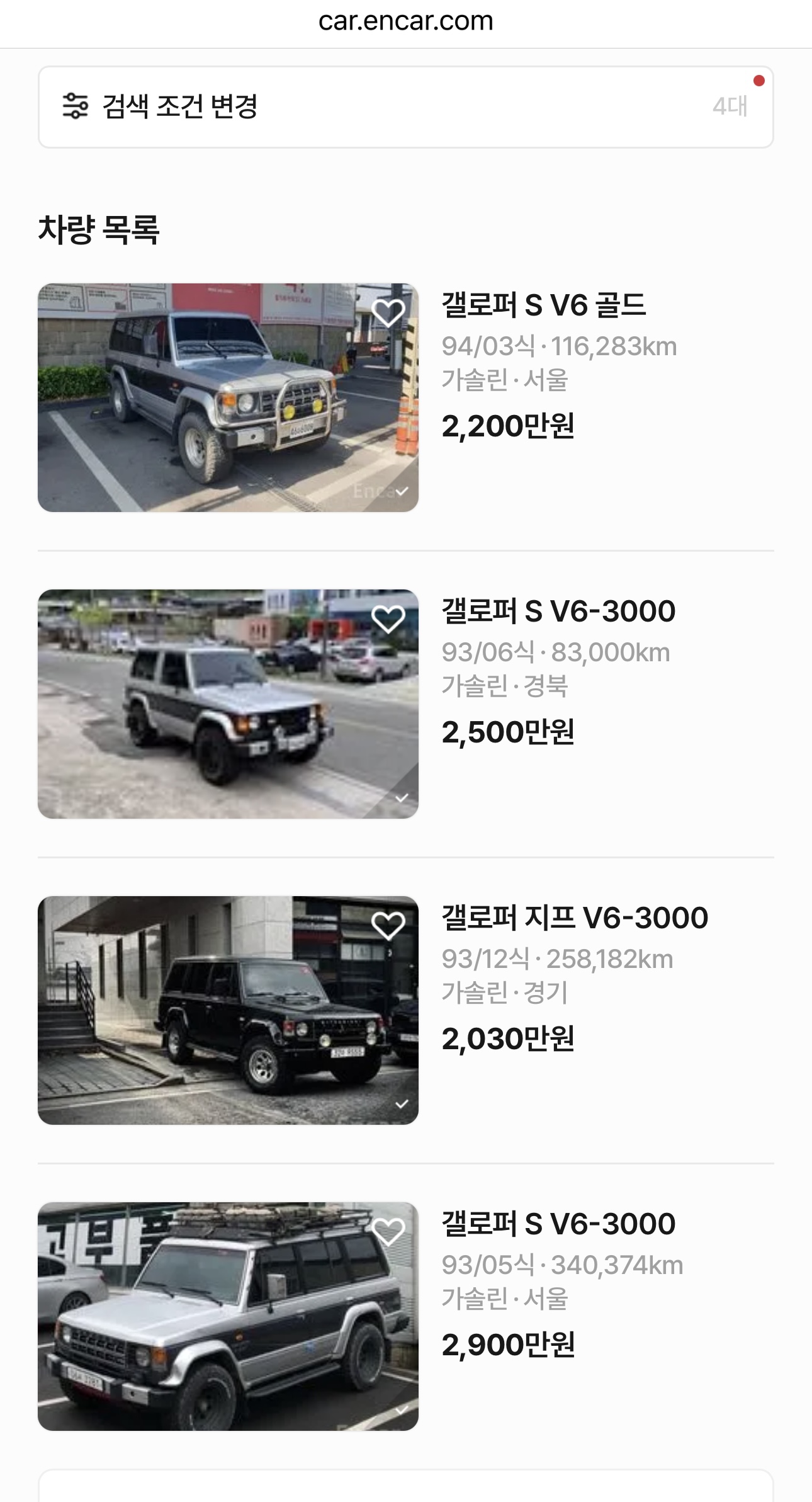Viewport: 812px width, 1502px height.
Task: Heart the 2,900만원 갤로퍼 S V6-3000 listing
Action: 388,1231
